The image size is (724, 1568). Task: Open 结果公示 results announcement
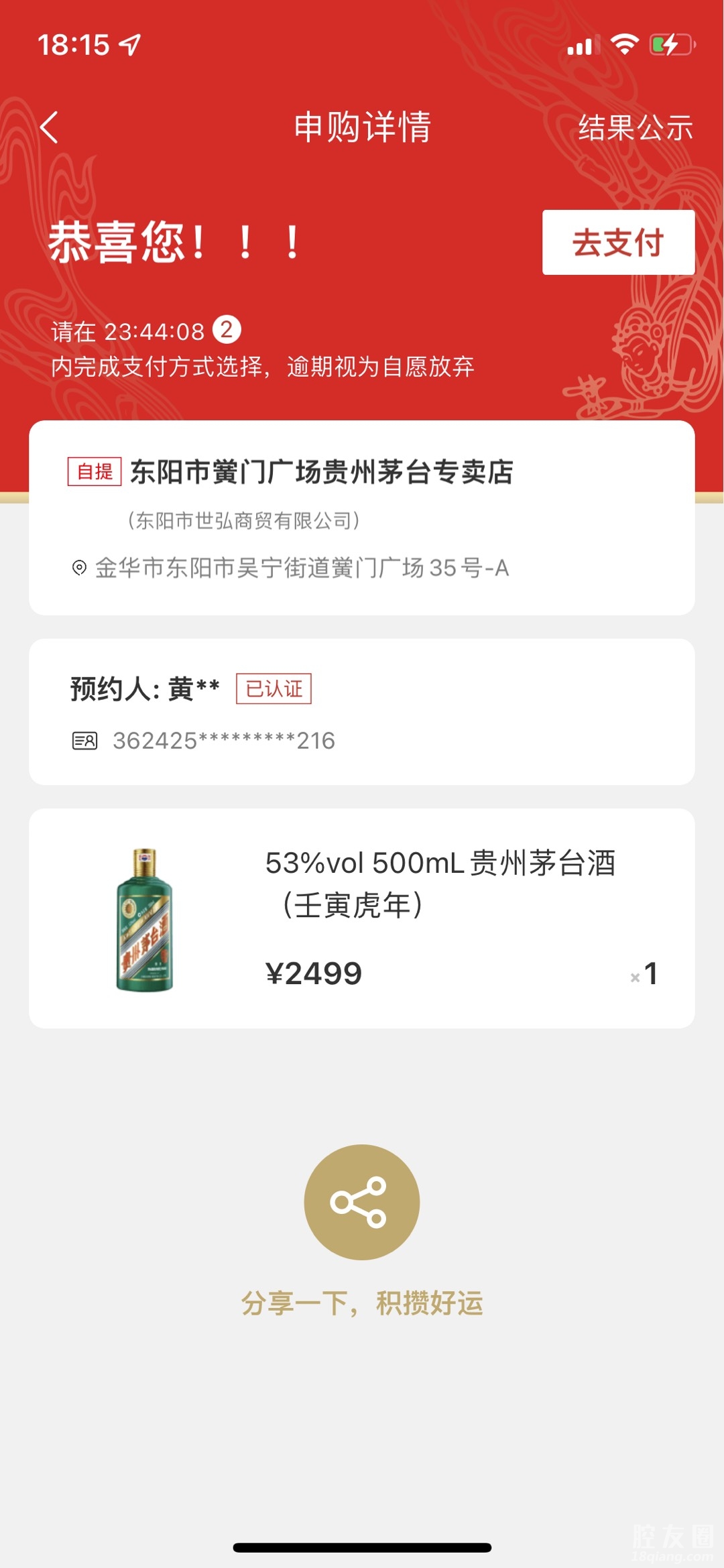pyautogui.click(x=635, y=127)
